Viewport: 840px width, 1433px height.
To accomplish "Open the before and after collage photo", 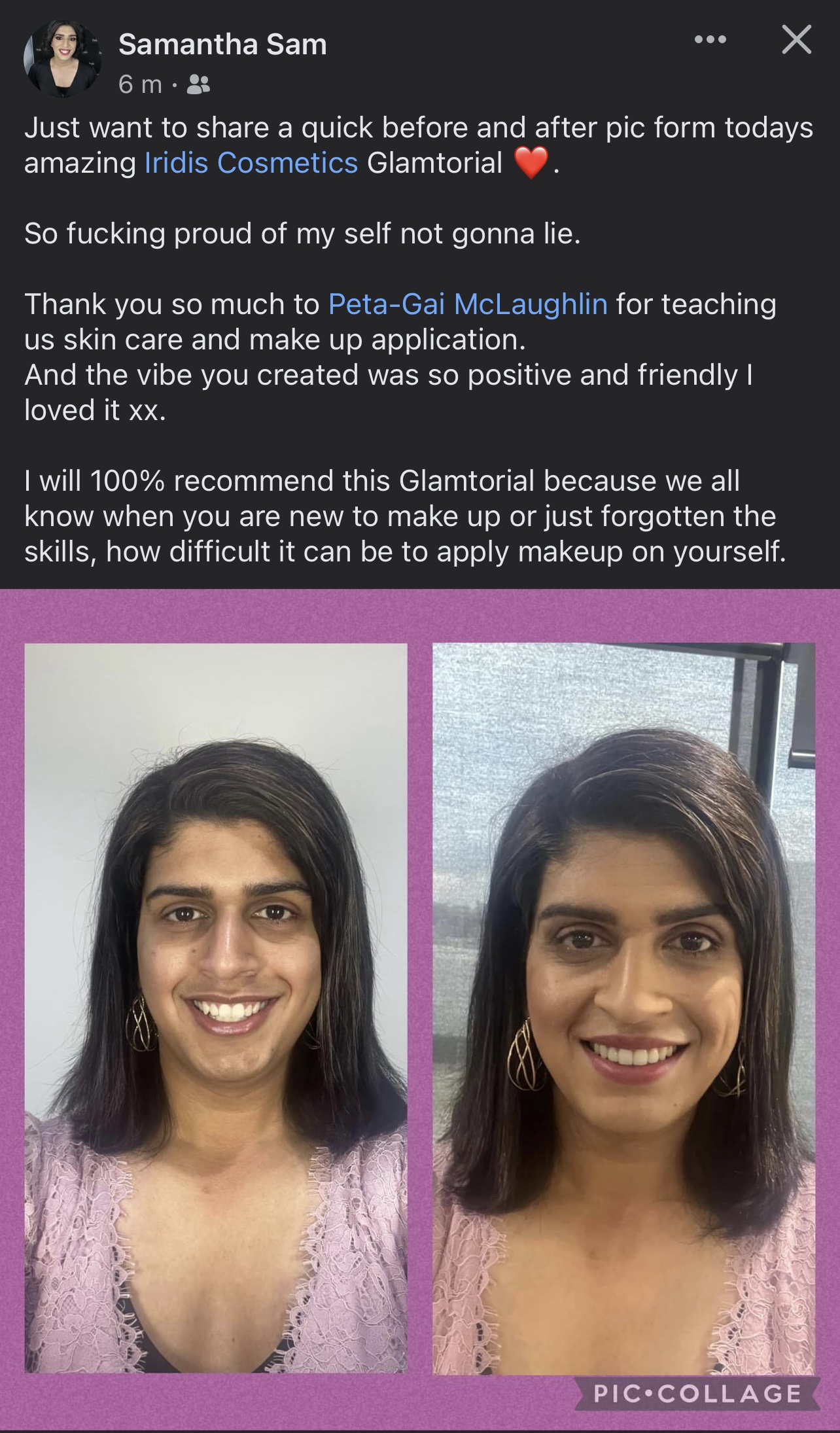I will point(420,1009).
